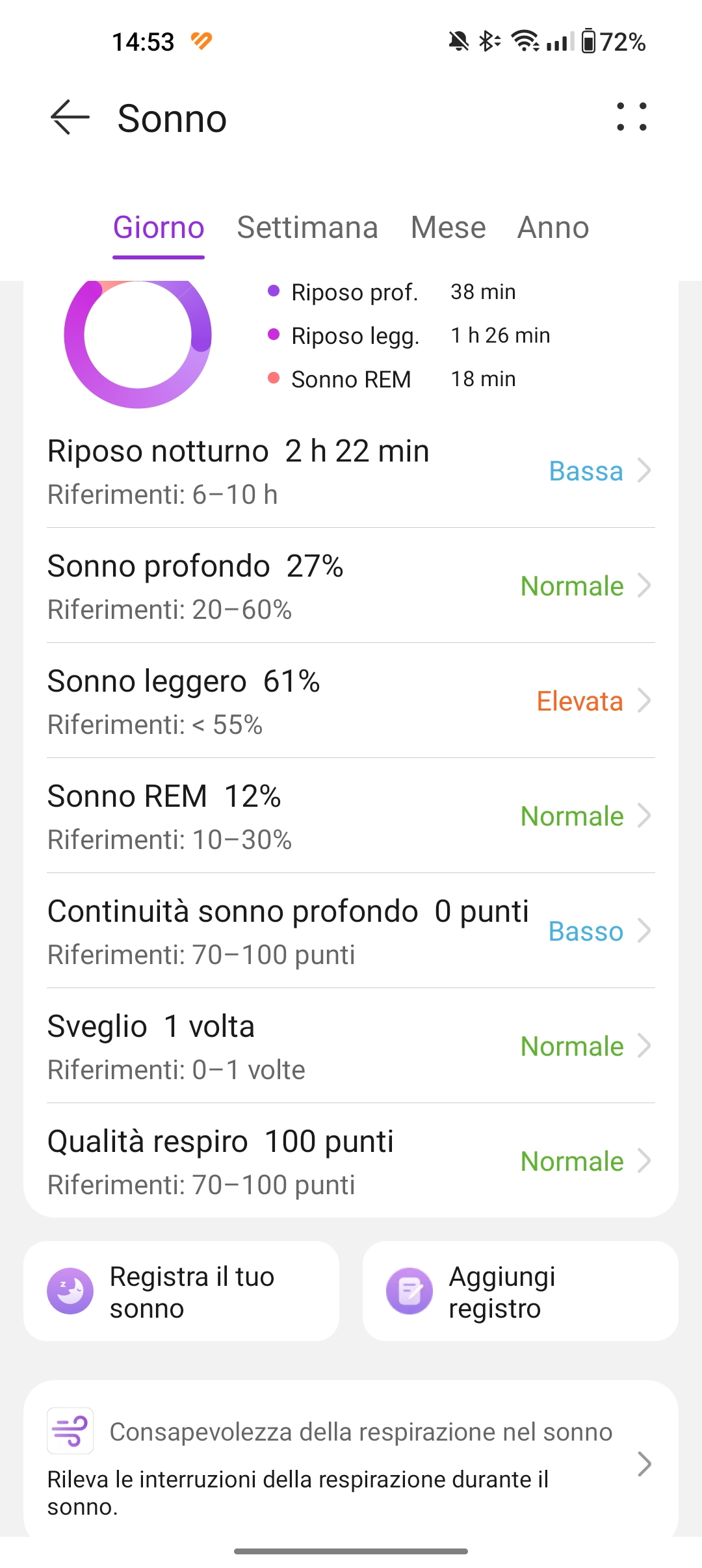The height and width of the screenshot is (1568, 702).
Task: Open the Sveglio 1 volta row
Action: 351,1046
